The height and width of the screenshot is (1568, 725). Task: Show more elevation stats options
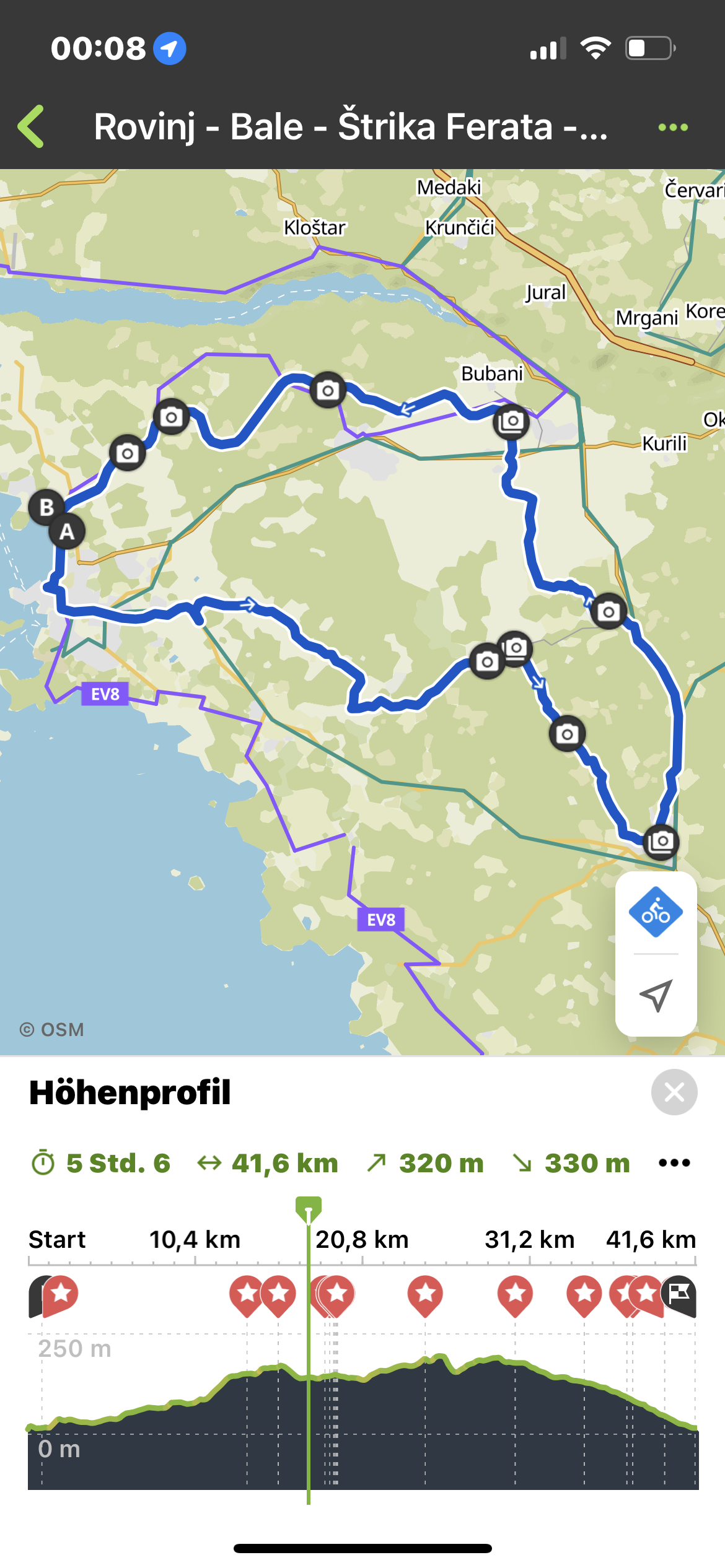[x=674, y=1163]
